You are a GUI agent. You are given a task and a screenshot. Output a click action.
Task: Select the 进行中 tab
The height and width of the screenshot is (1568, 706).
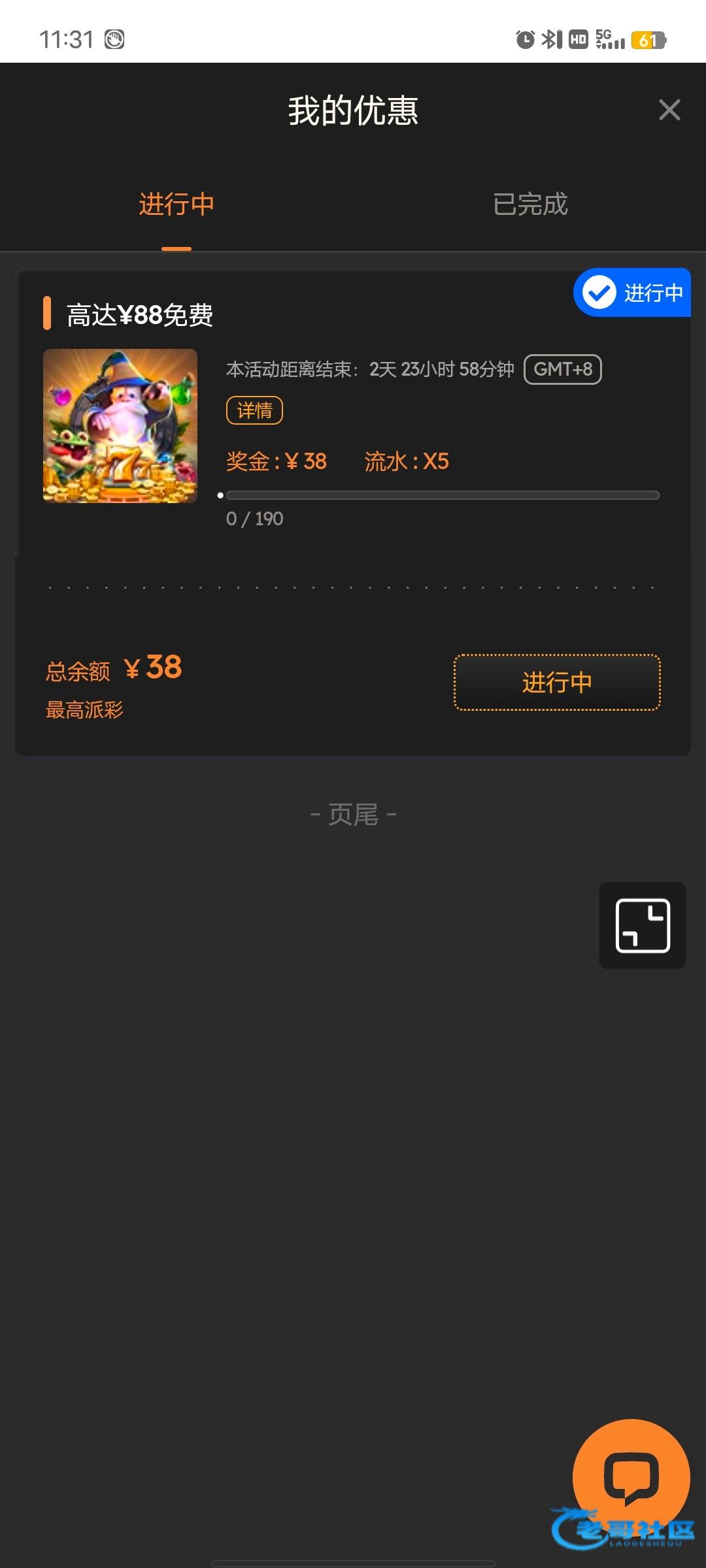[176, 204]
